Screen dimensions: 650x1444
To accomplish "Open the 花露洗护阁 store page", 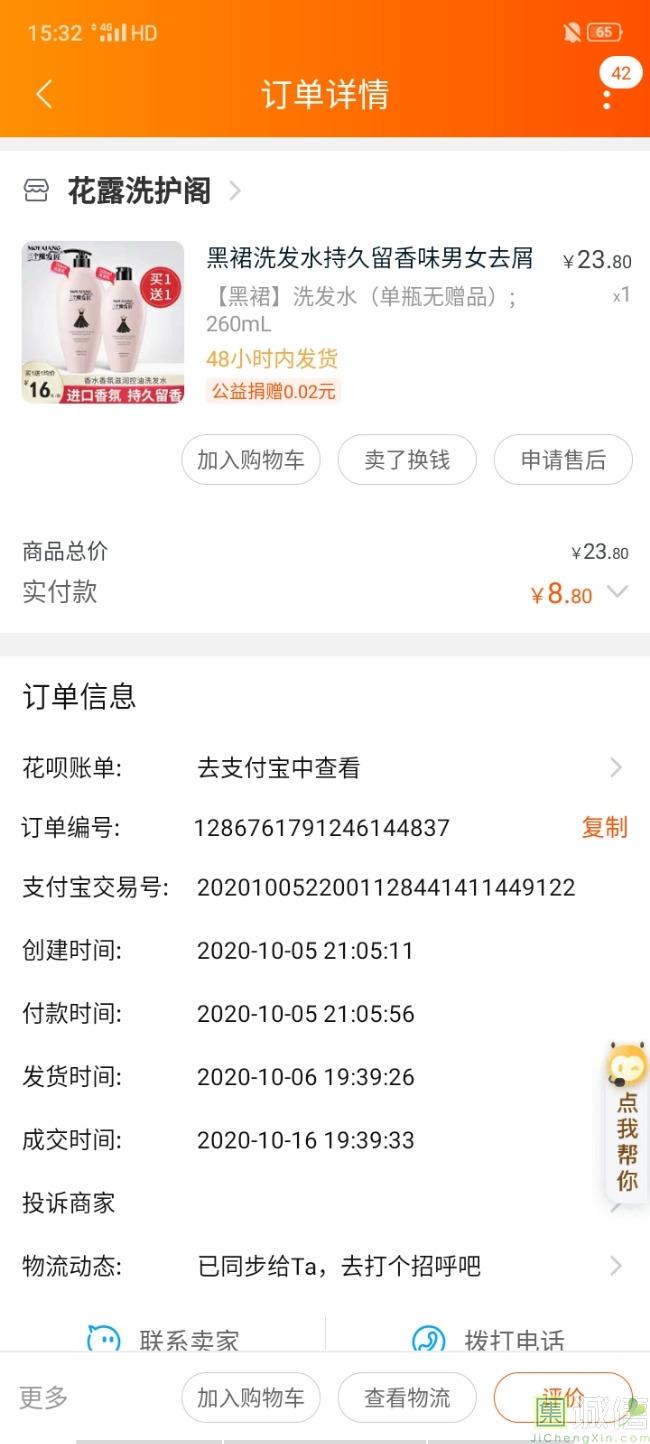I will pyautogui.click(x=138, y=191).
